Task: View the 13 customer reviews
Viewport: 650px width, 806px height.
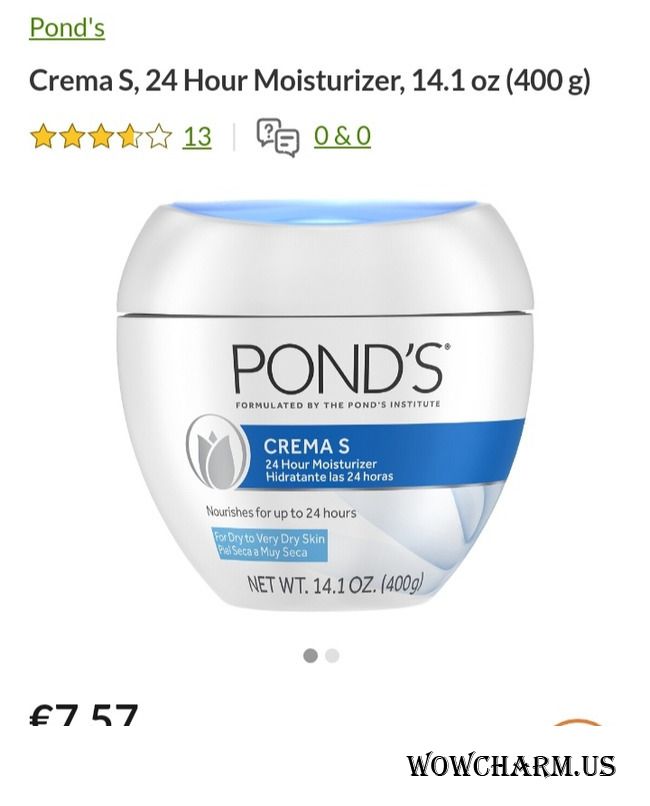Action: click(197, 137)
